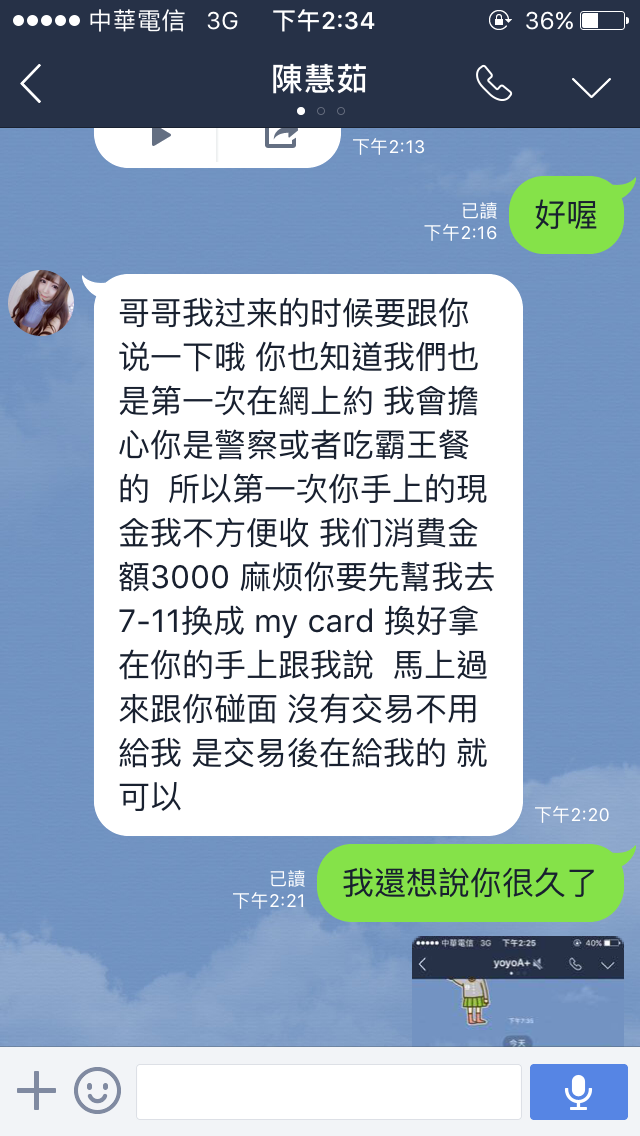The height and width of the screenshot is (1136, 640).
Task: Start a voice call with 陳慧茹
Action: [493, 84]
